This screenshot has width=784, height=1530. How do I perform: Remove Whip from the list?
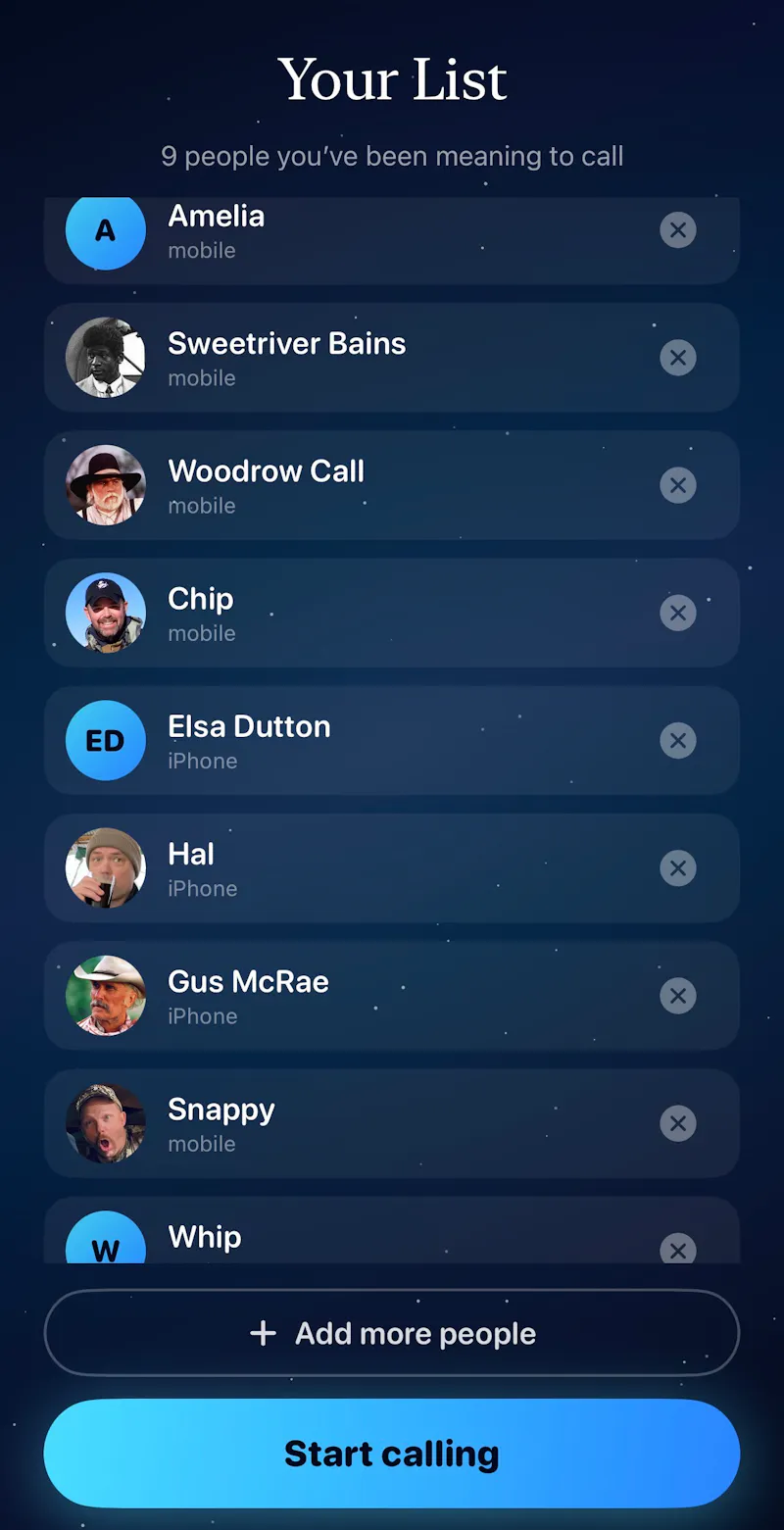pos(677,1248)
